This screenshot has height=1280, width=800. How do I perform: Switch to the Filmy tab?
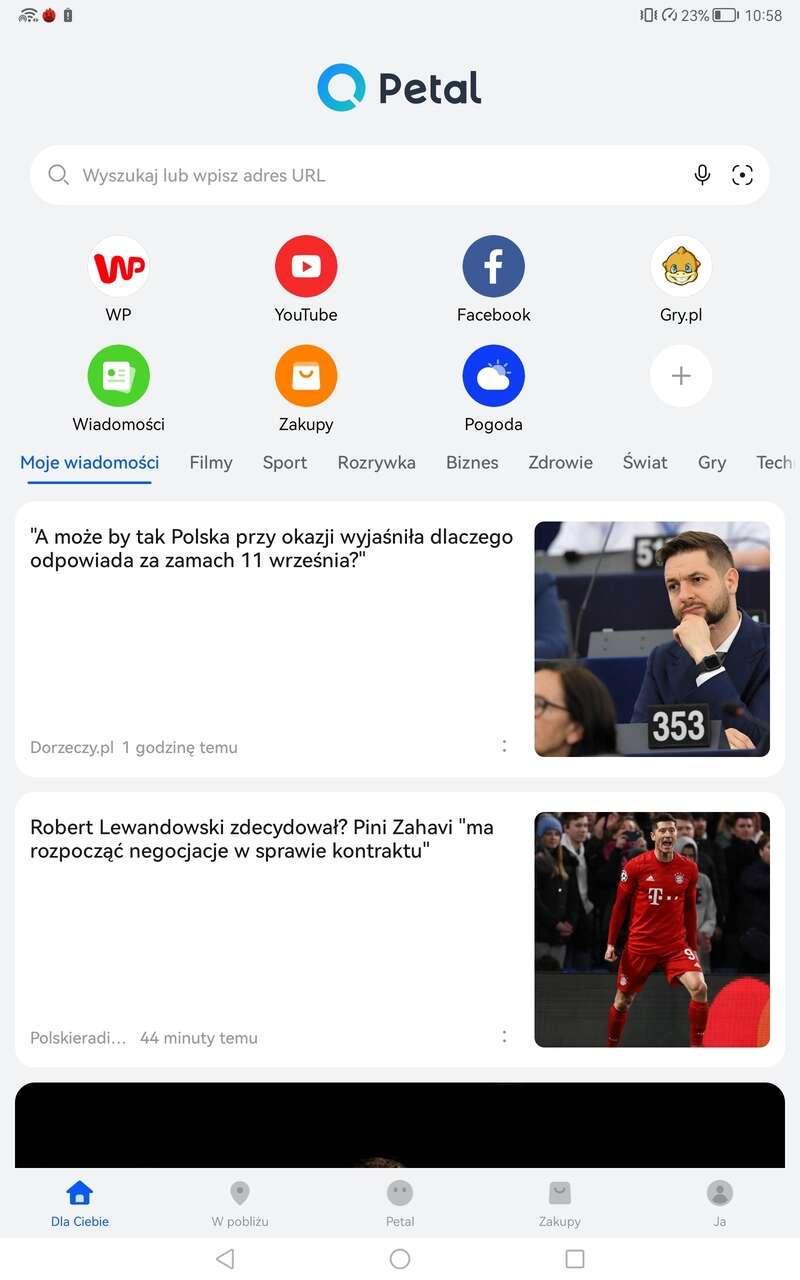211,462
